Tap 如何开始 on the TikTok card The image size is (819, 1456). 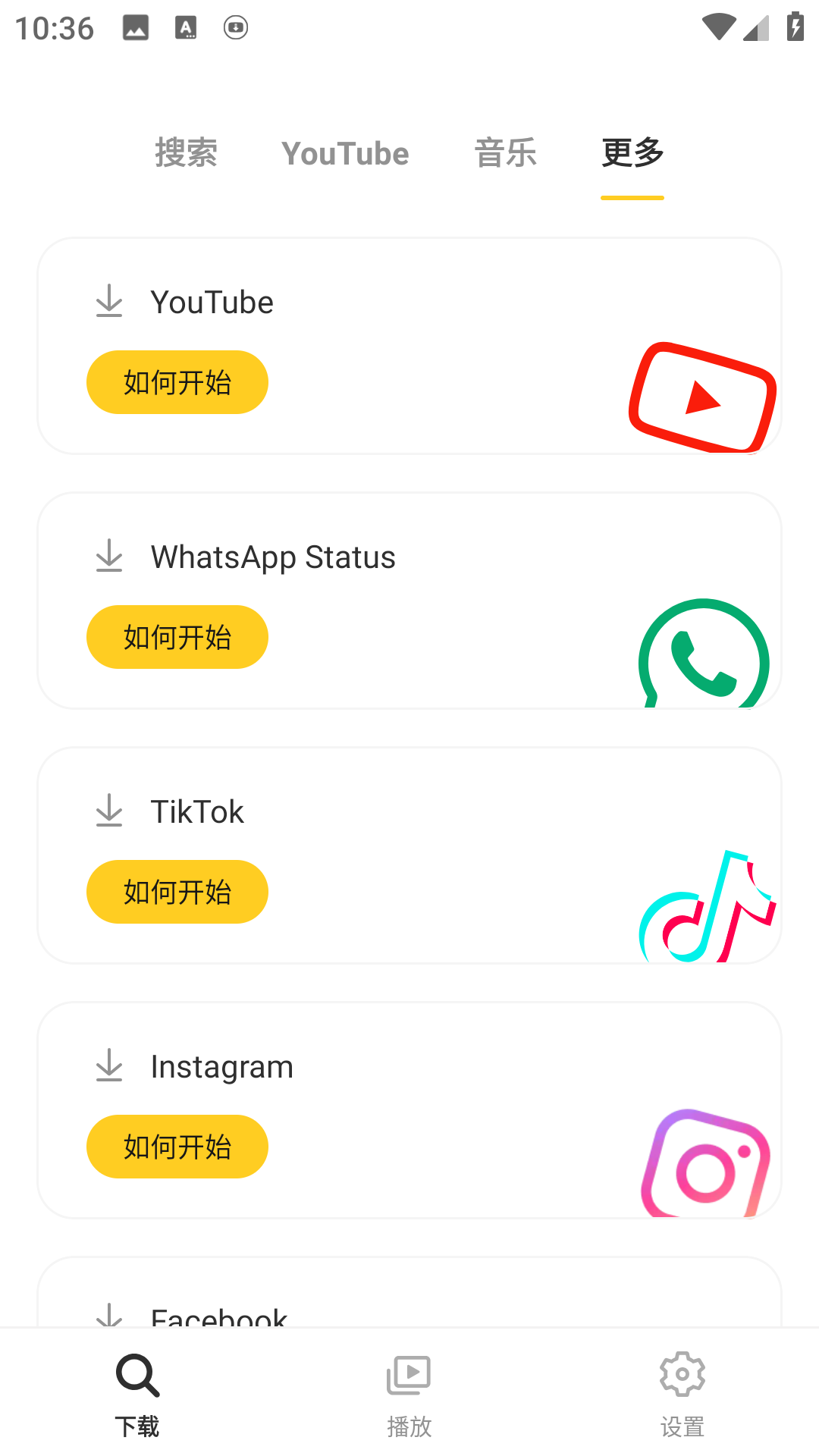pos(177,892)
